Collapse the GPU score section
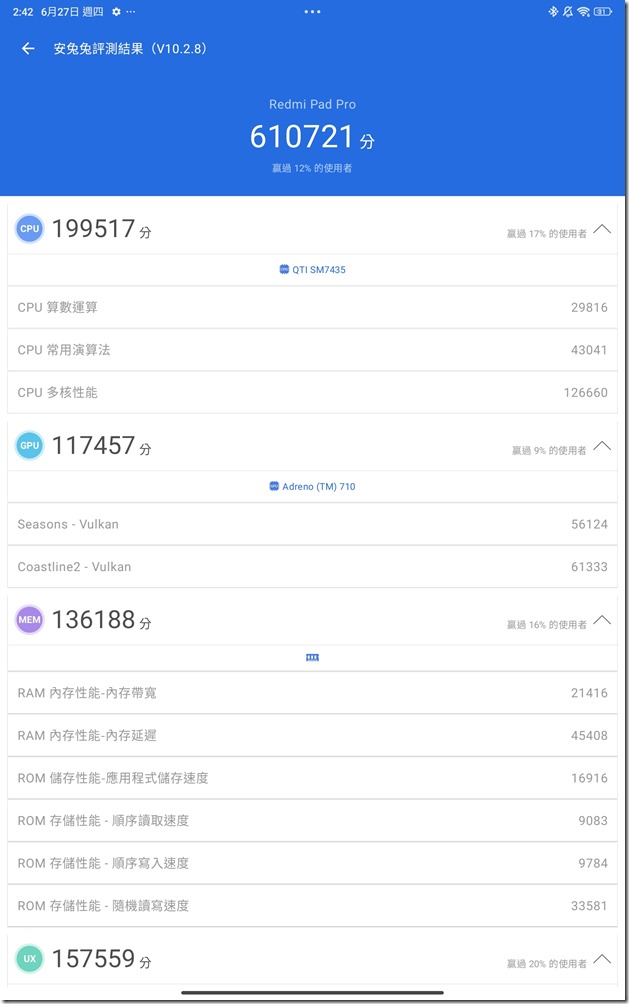 coord(601,446)
